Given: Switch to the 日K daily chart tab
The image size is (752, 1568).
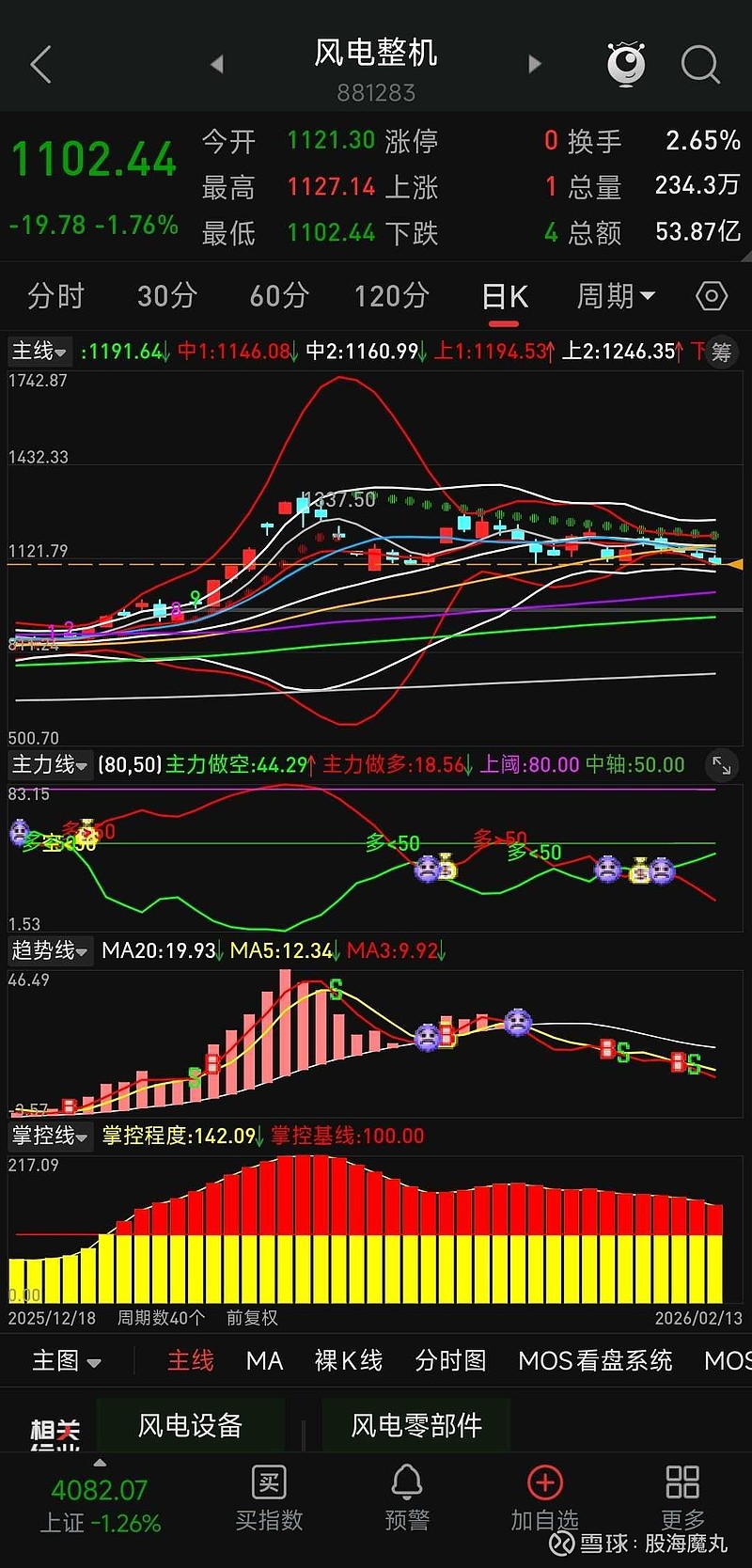Looking at the screenshot, I should point(504,296).
